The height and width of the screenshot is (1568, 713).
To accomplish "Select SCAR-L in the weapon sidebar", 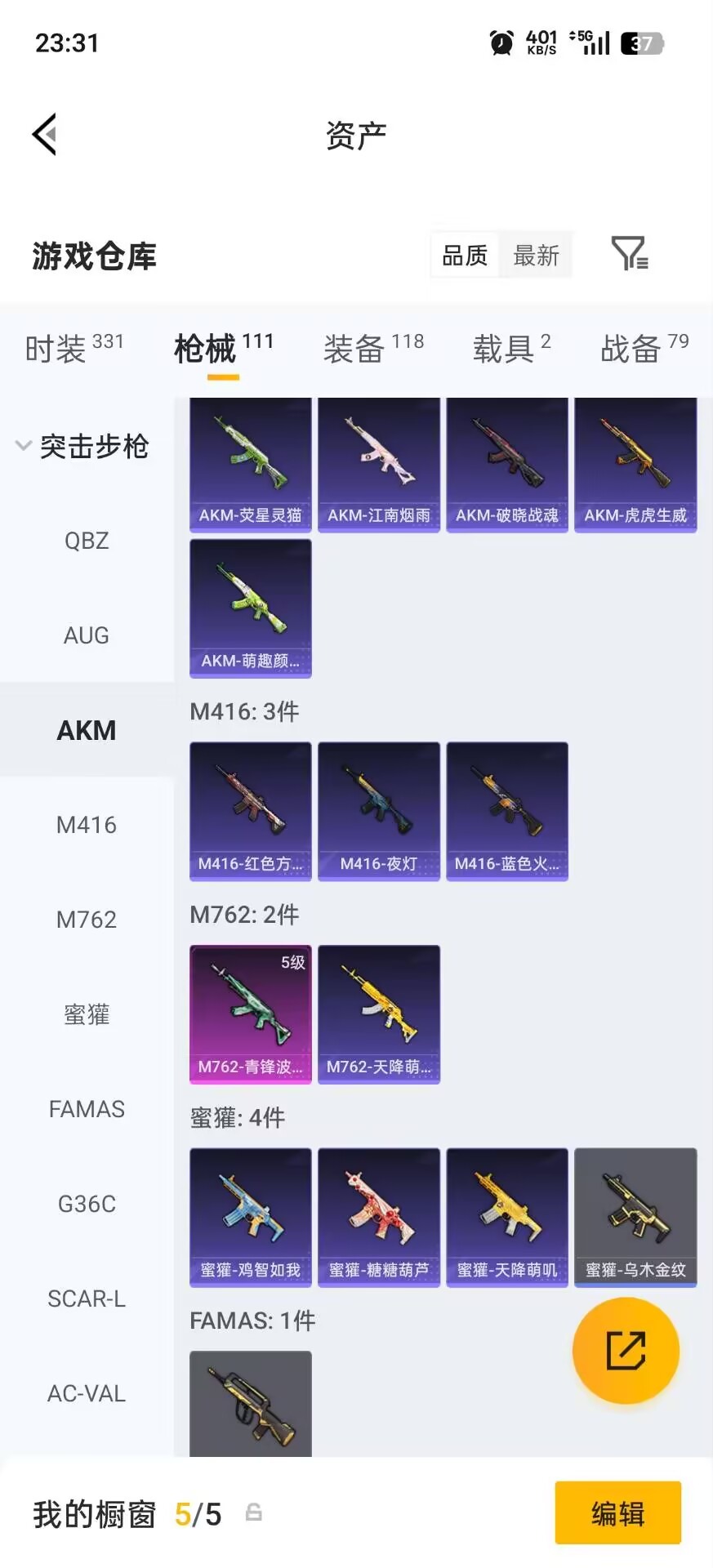I will pyautogui.click(x=87, y=1298).
